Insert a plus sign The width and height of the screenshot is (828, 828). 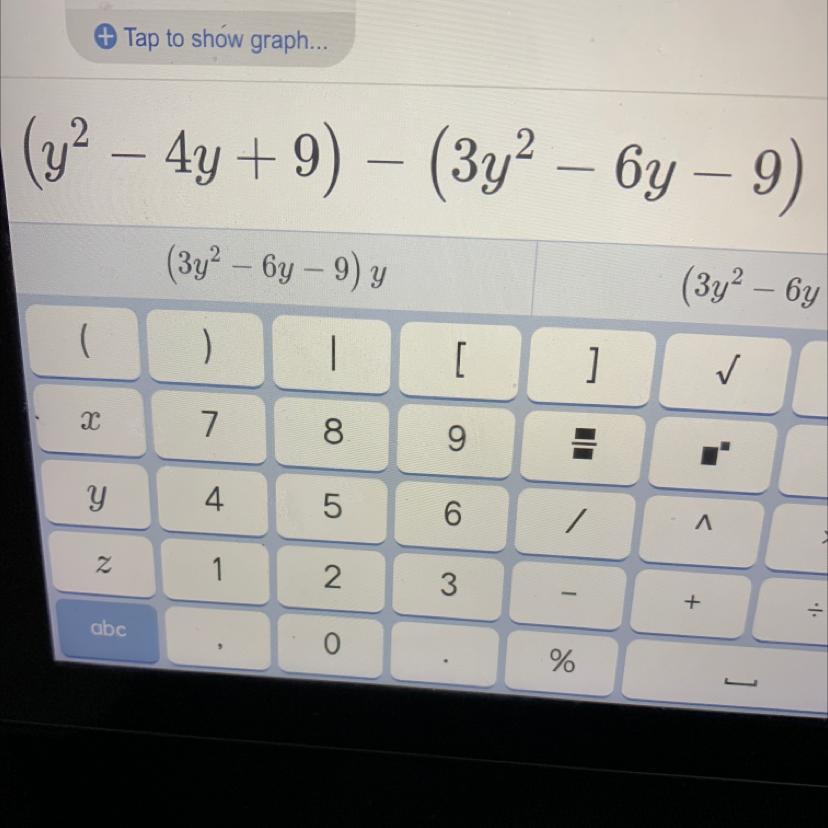691,601
